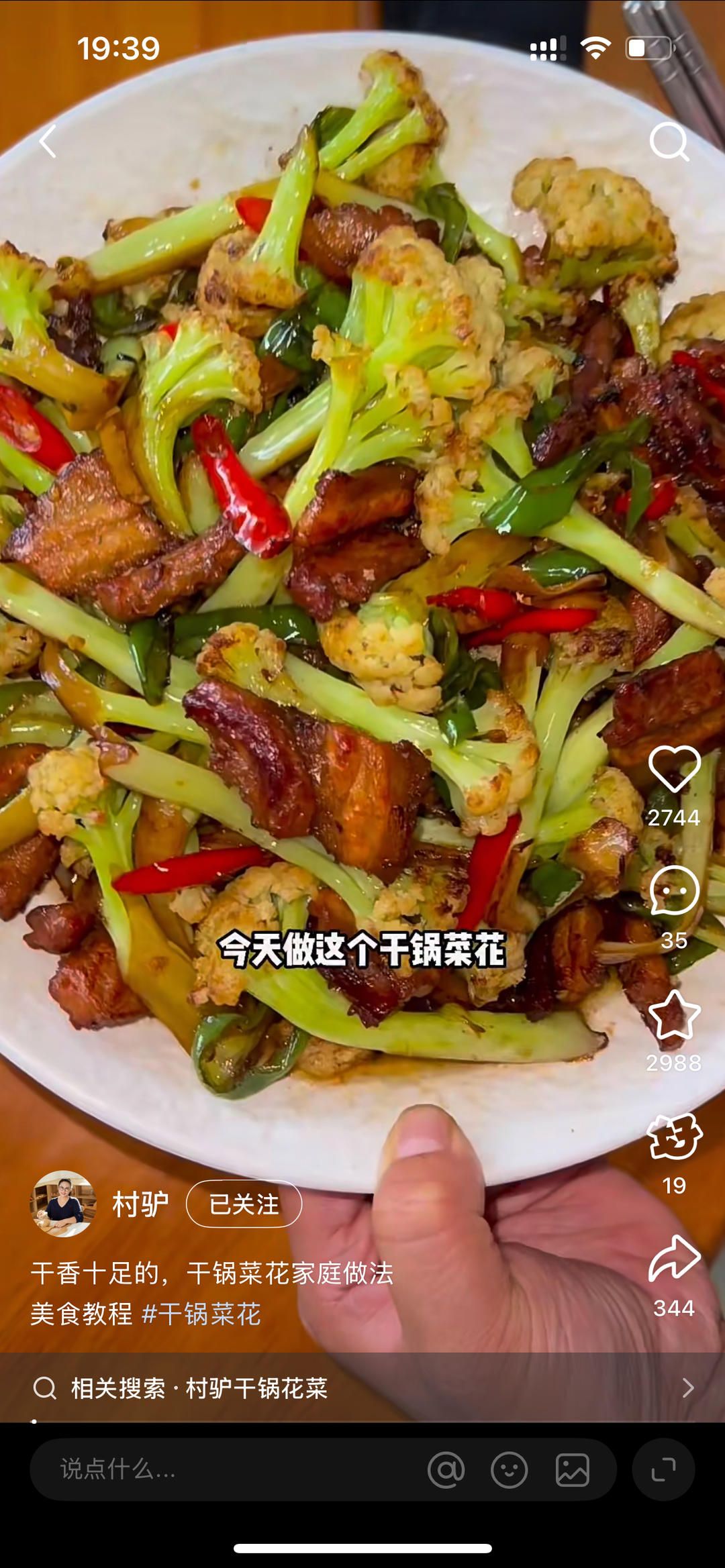This screenshot has height=1568, width=725.
Task: Attach a picture to the comment
Action: click(x=572, y=1470)
